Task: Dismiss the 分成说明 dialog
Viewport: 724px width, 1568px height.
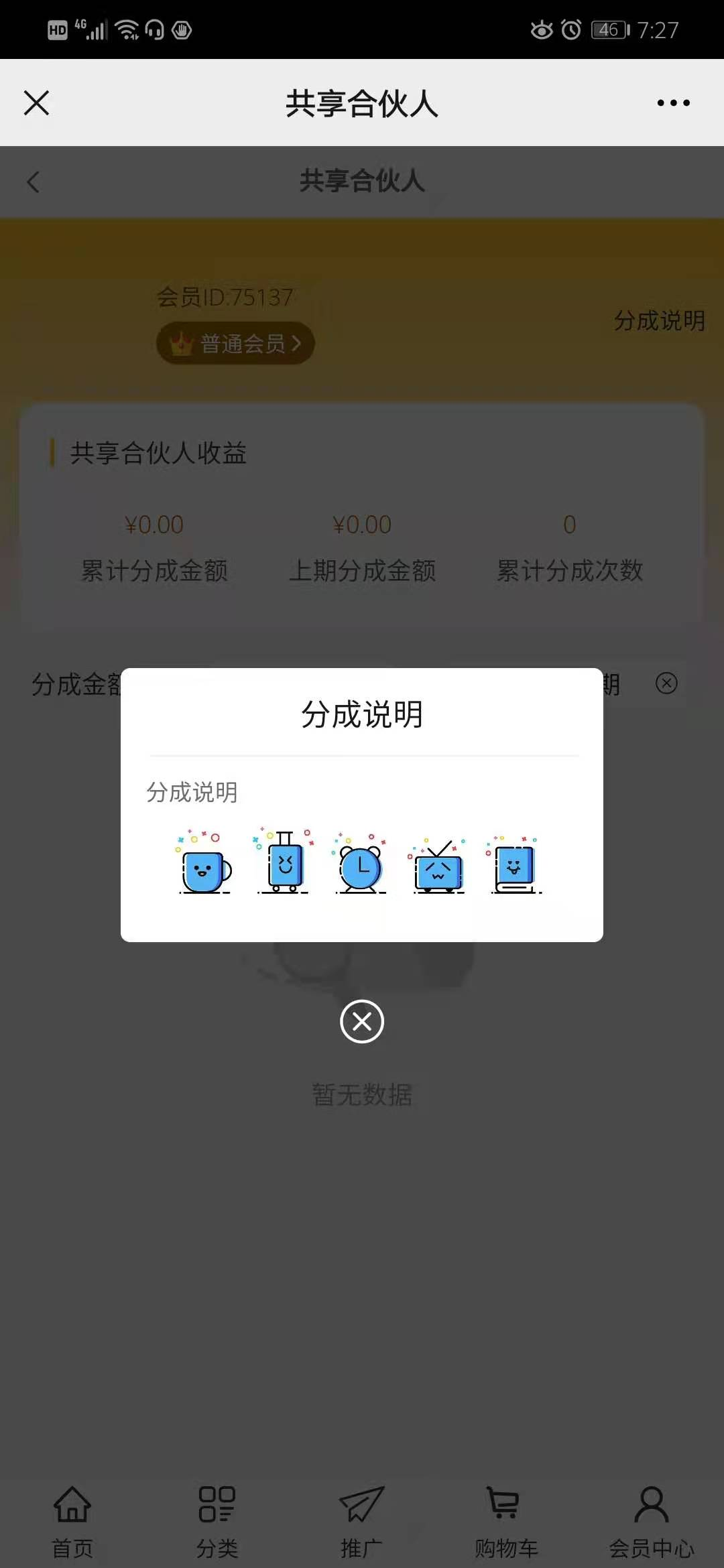Action: click(362, 1021)
